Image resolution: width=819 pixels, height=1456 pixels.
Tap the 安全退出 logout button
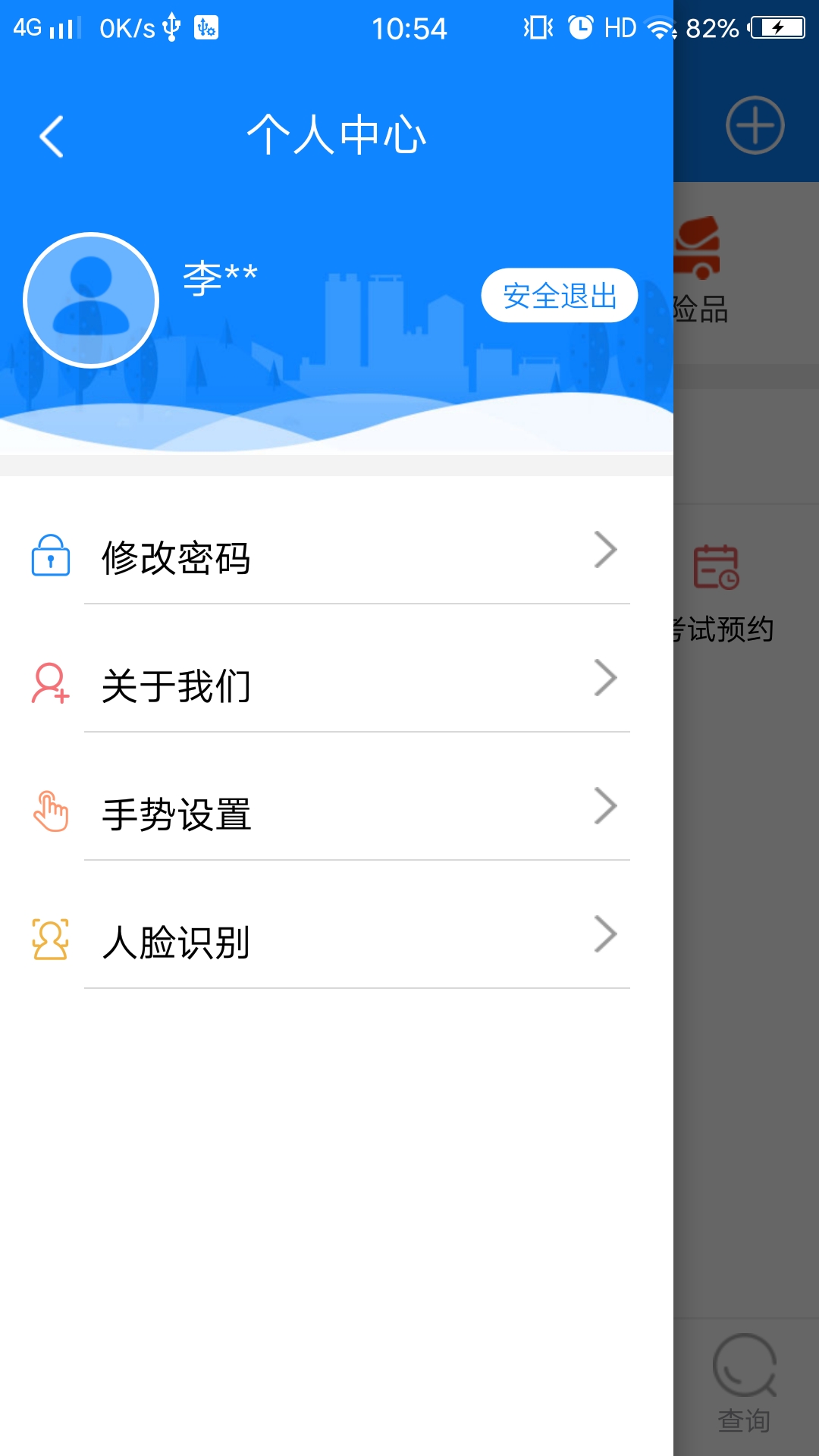point(559,296)
